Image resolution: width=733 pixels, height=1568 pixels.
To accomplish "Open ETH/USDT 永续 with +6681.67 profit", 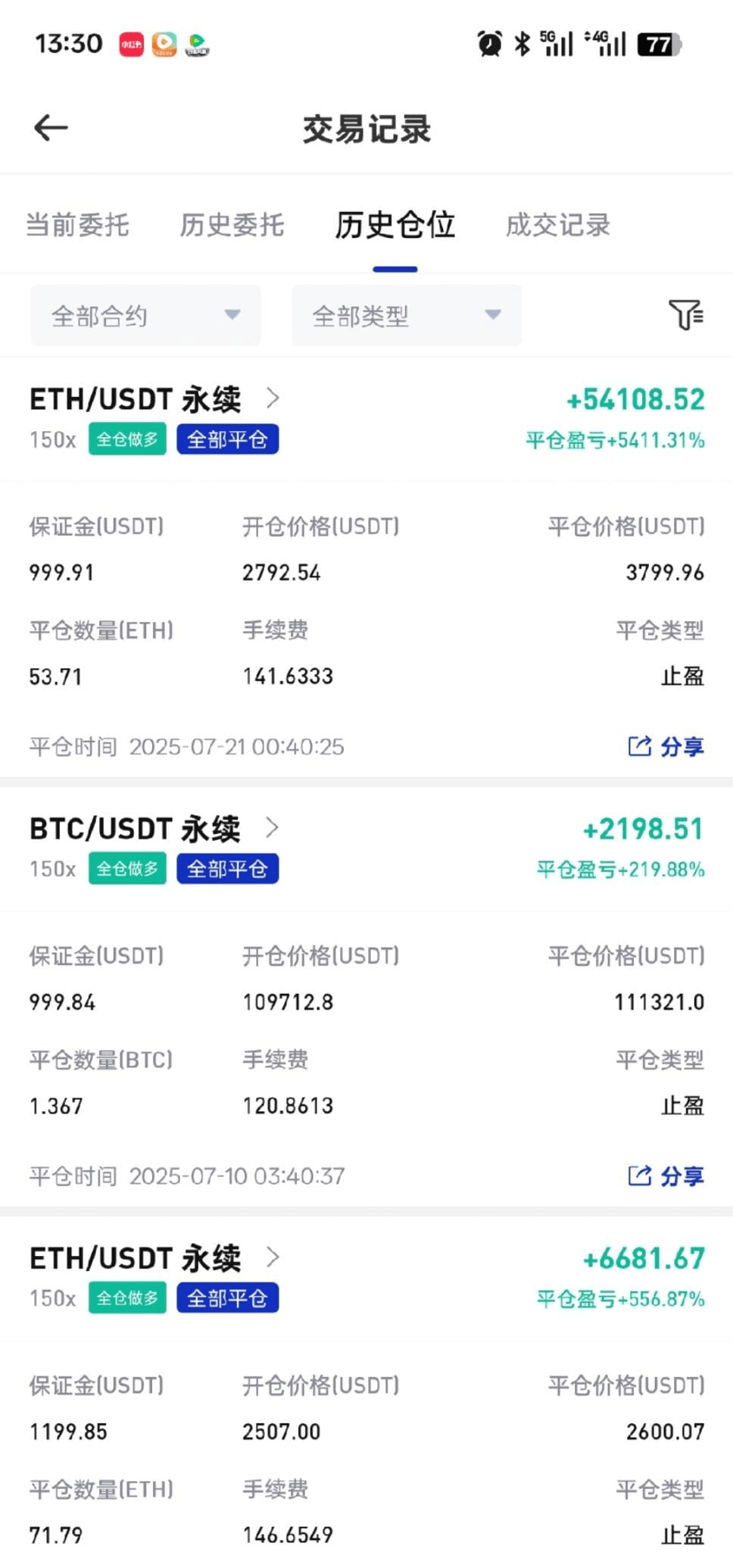I will point(154,1257).
